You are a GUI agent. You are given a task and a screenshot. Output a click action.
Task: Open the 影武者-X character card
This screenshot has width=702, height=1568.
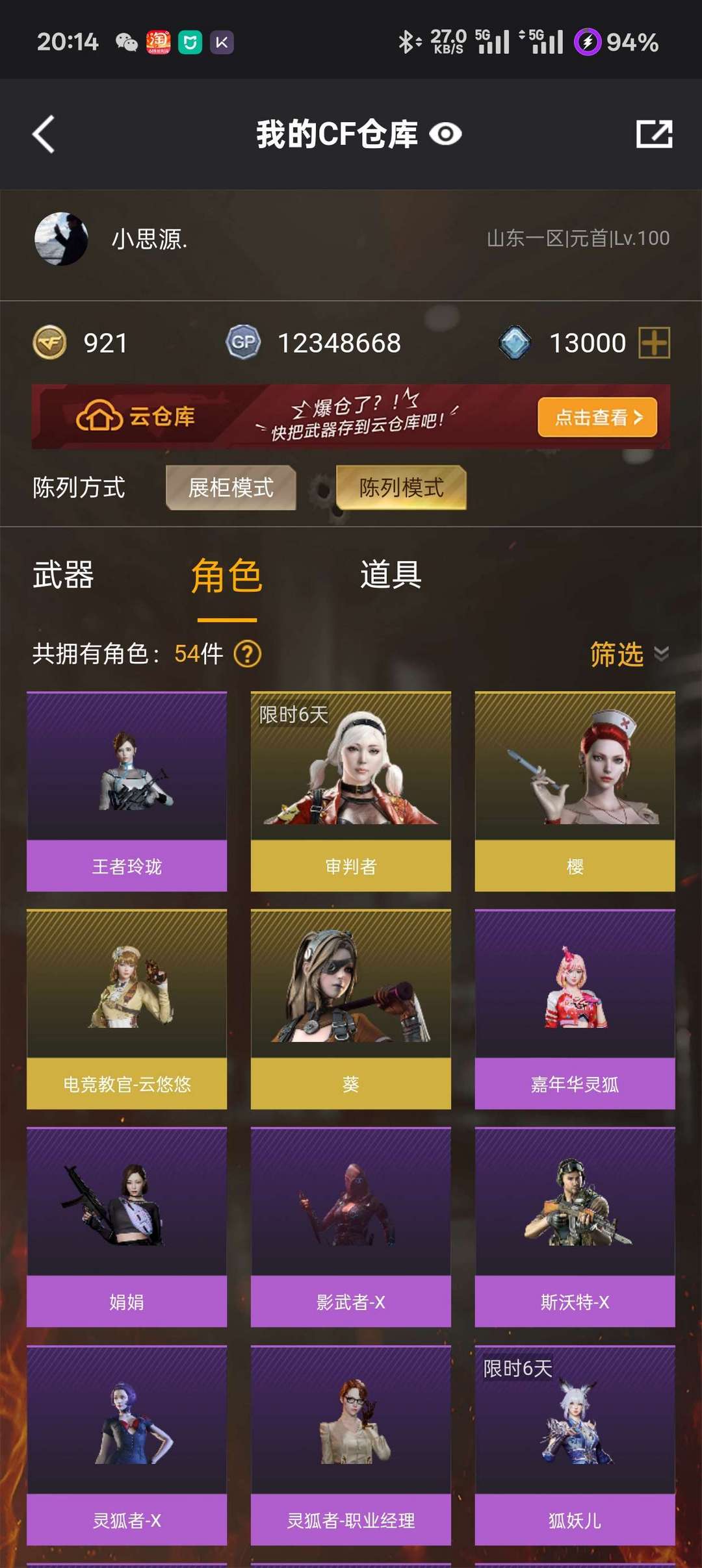pyautogui.click(x=351, y=1227)
